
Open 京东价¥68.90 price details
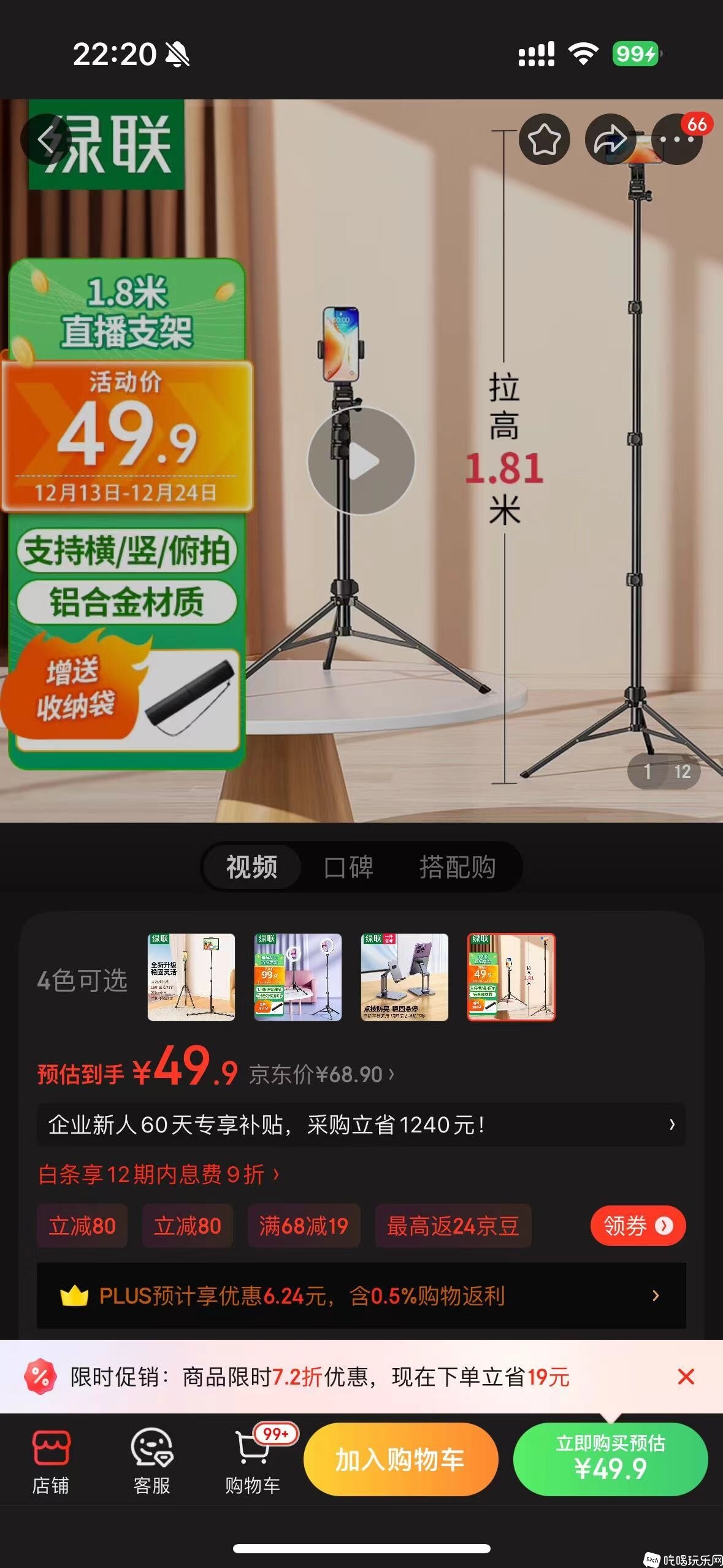pos(321,1075)
